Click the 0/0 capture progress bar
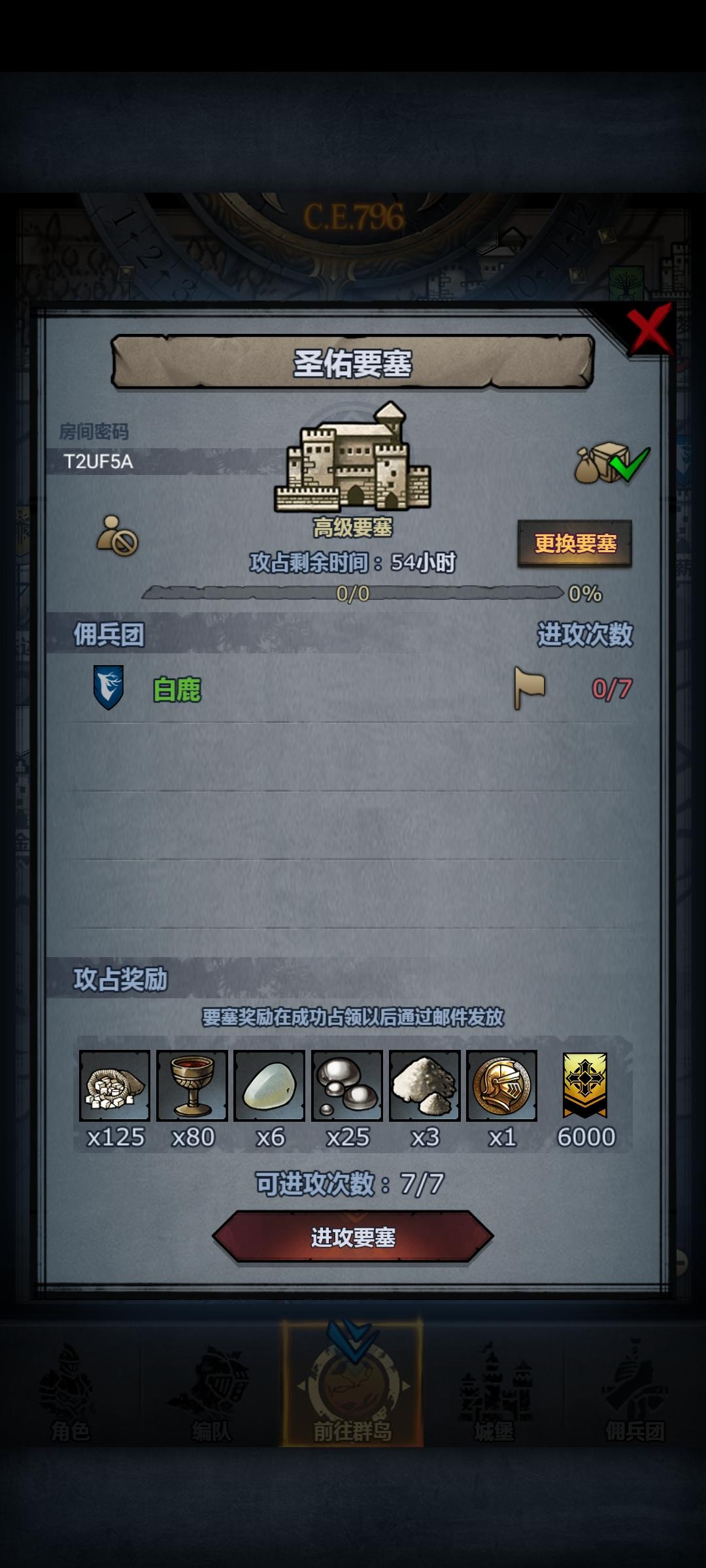706x1568 pixels. (353, 593)
